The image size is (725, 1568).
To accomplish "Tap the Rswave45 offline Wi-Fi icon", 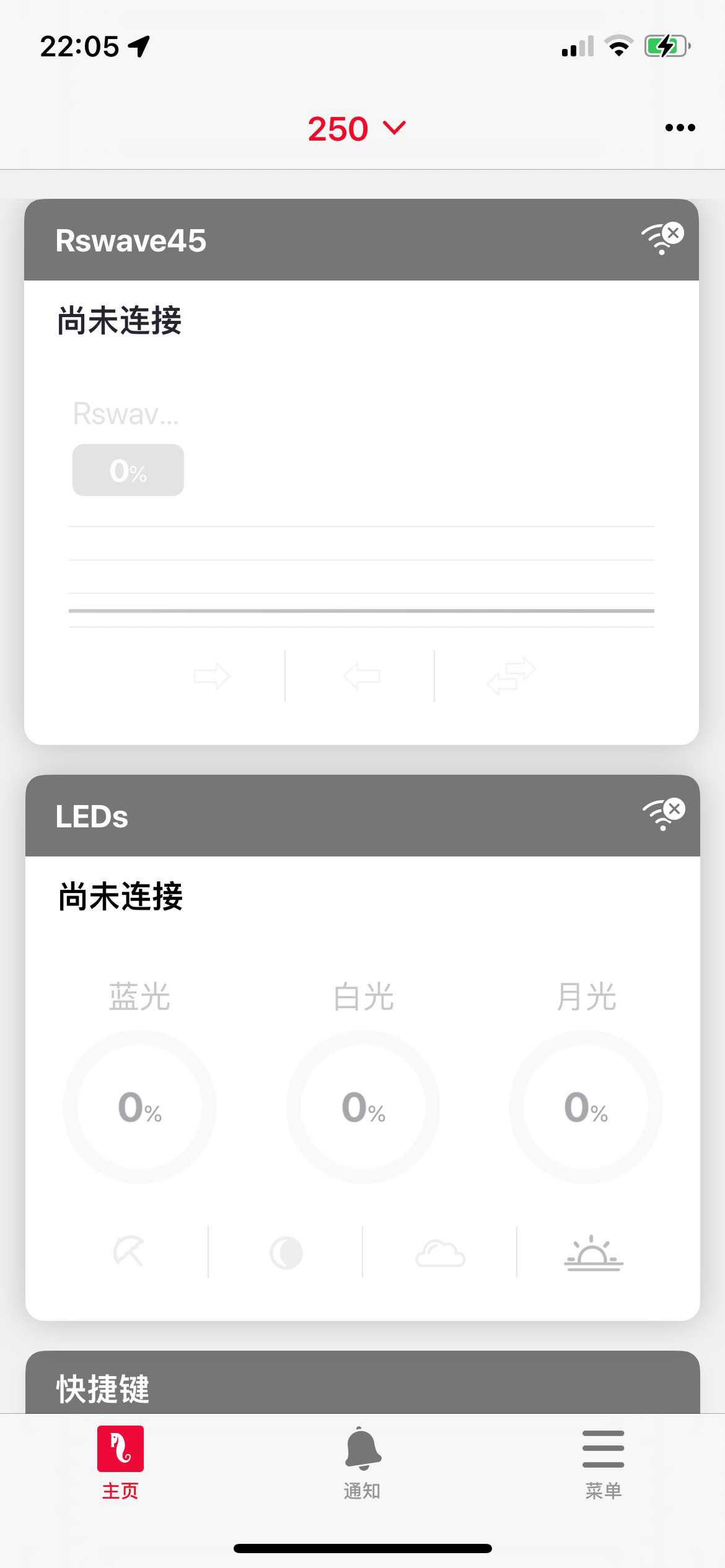I will (662, 238).
